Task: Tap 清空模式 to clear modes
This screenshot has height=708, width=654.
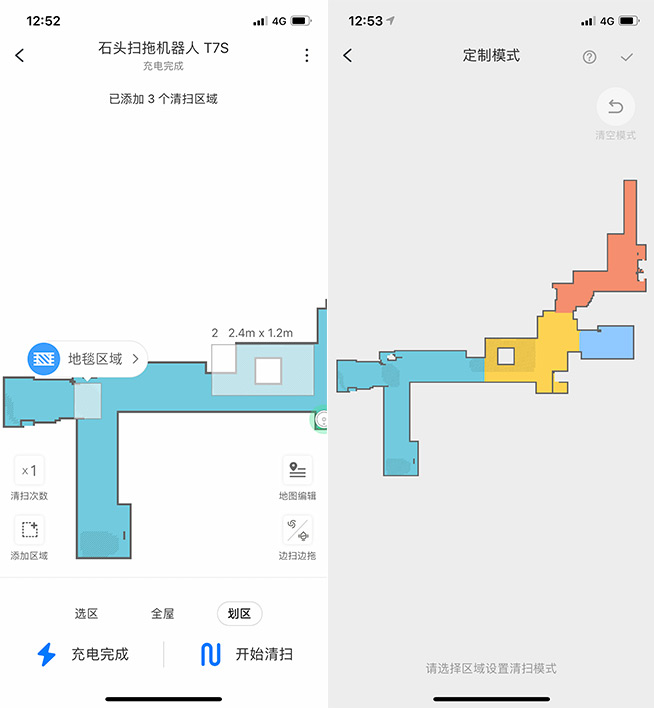Action: pos(616,110)
